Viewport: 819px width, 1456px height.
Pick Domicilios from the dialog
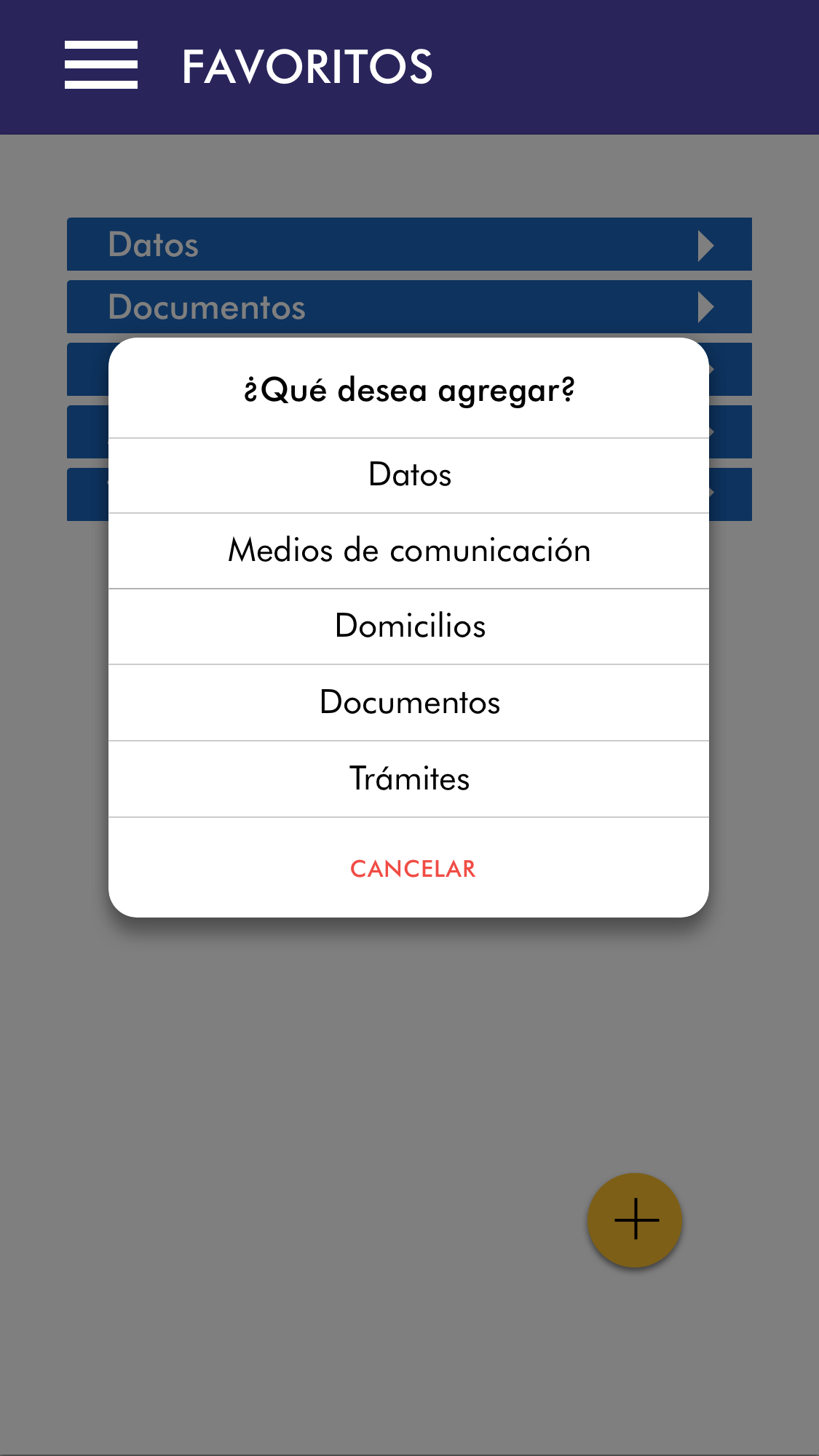pyautogui.click(x=409, y=626)
